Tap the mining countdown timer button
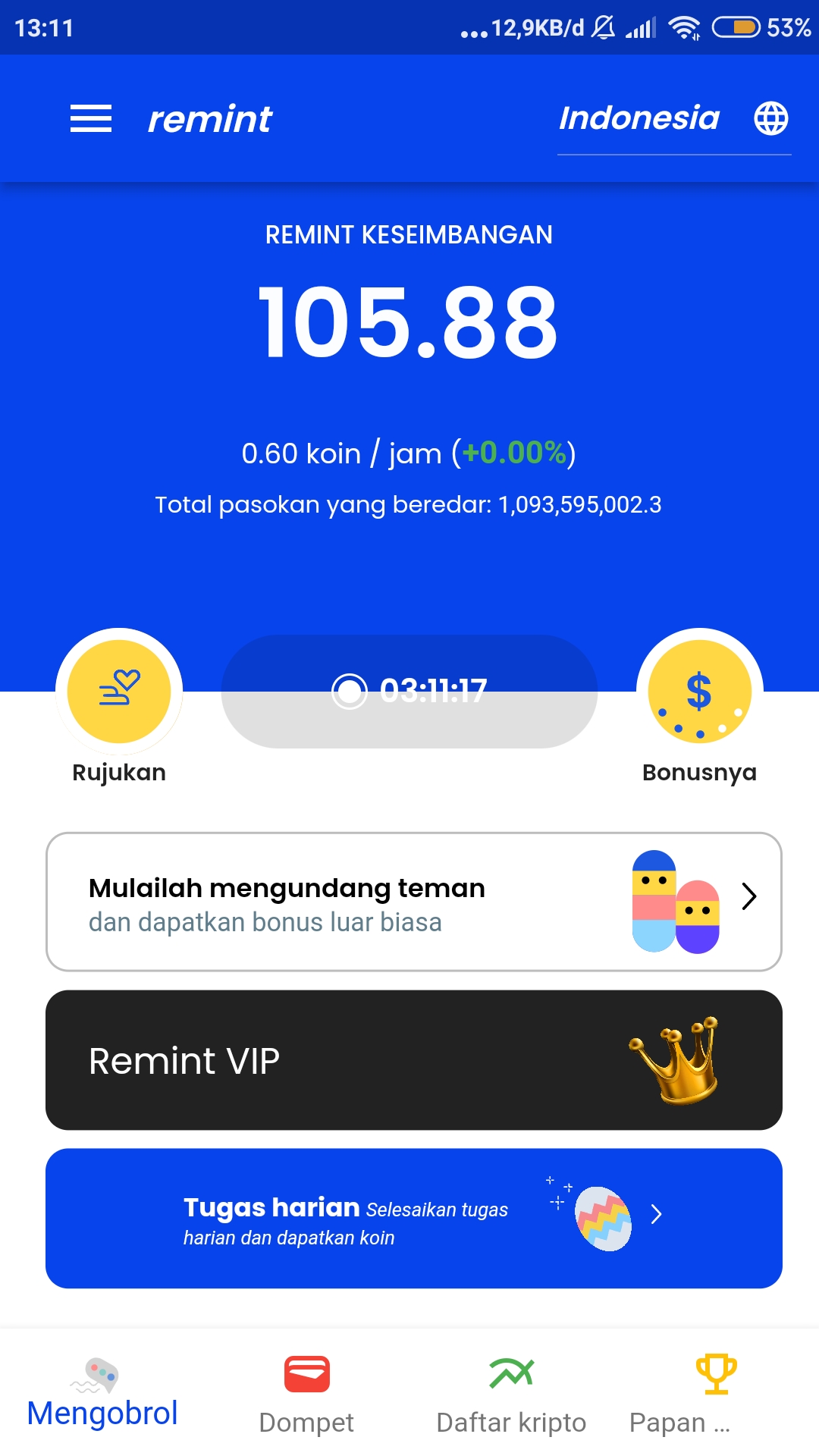The image size is (819, 1456). click(x=409, y=691)
